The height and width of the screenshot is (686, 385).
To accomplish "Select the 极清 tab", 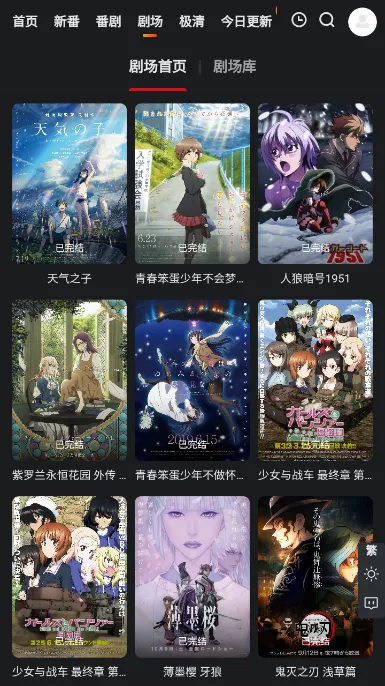I will 191,21.
